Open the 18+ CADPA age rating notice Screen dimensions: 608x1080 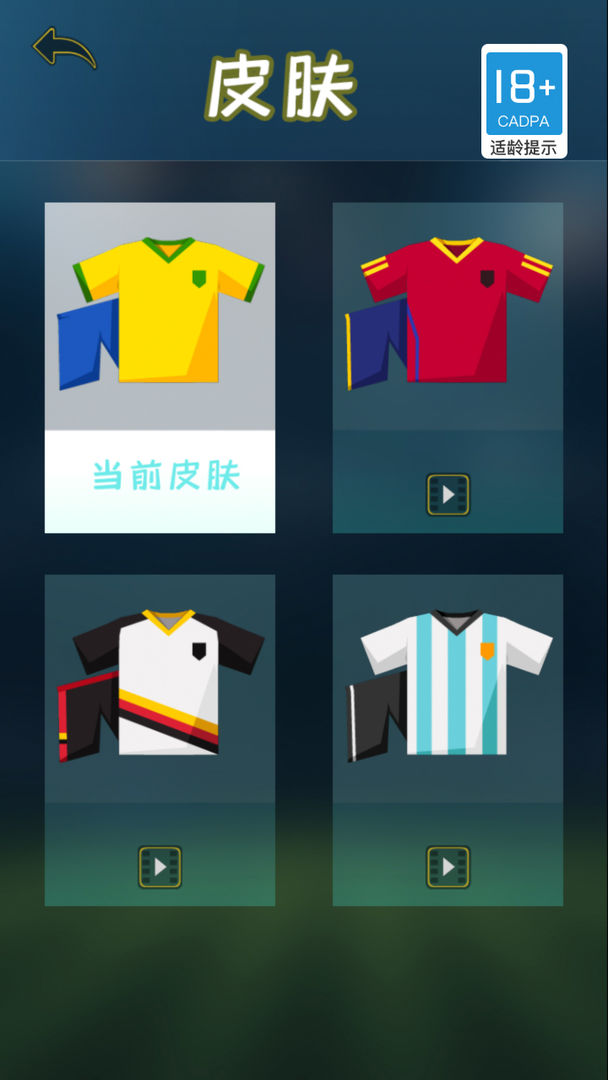tap(524, 101)
